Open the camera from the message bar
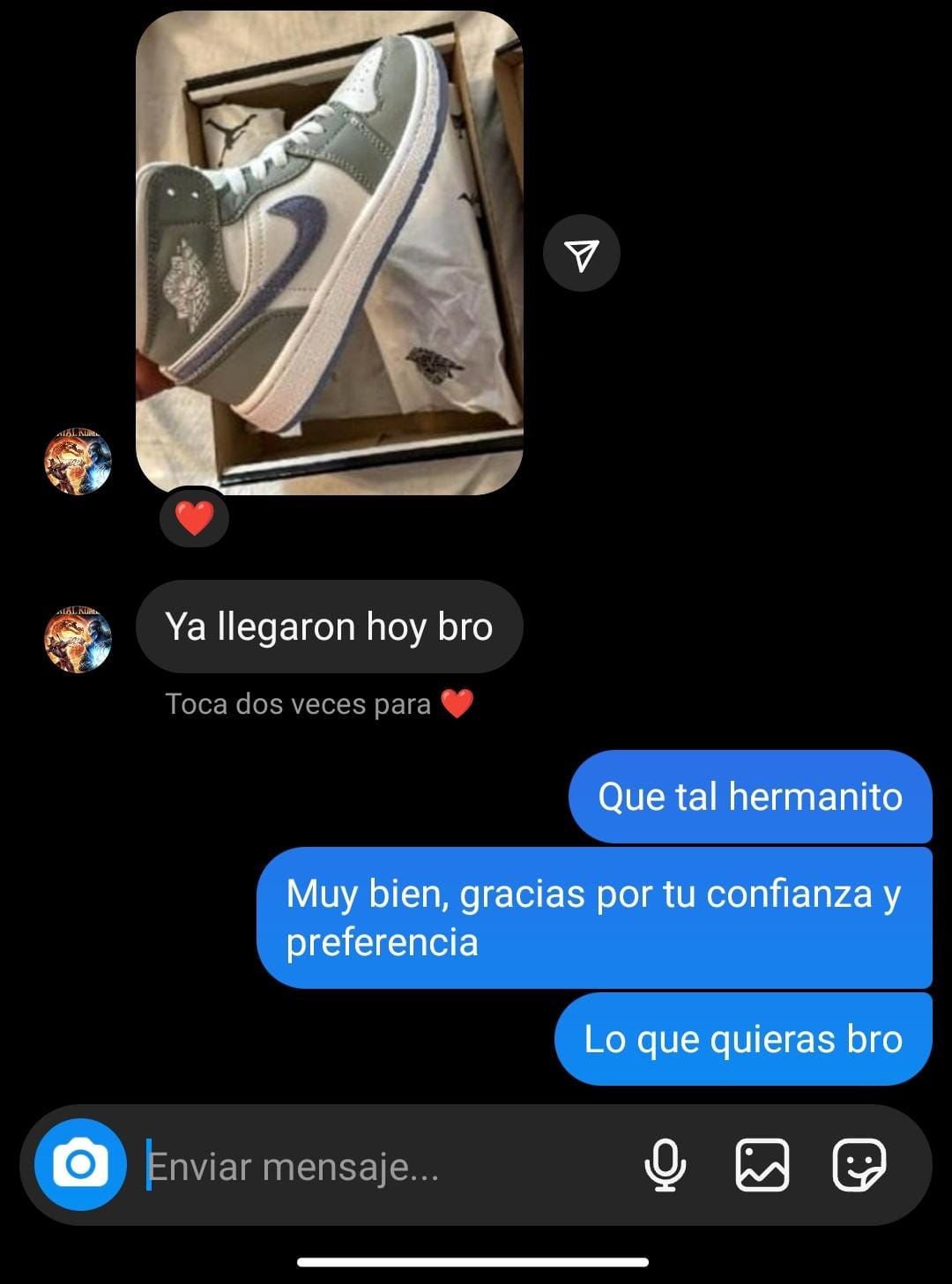Viewport: 952px width, 1284px height. pyautogui.click(x=80, y=1165)
